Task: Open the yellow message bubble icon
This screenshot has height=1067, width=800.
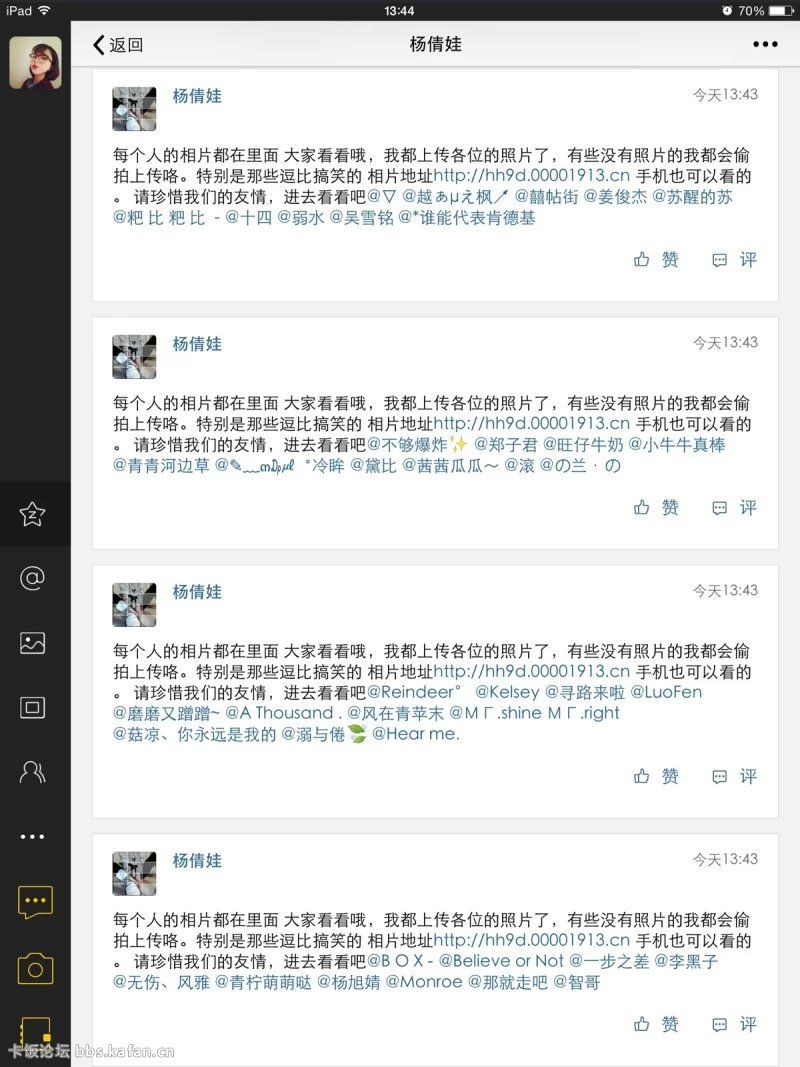Action: pyautogui.click(x=35, y=902)
